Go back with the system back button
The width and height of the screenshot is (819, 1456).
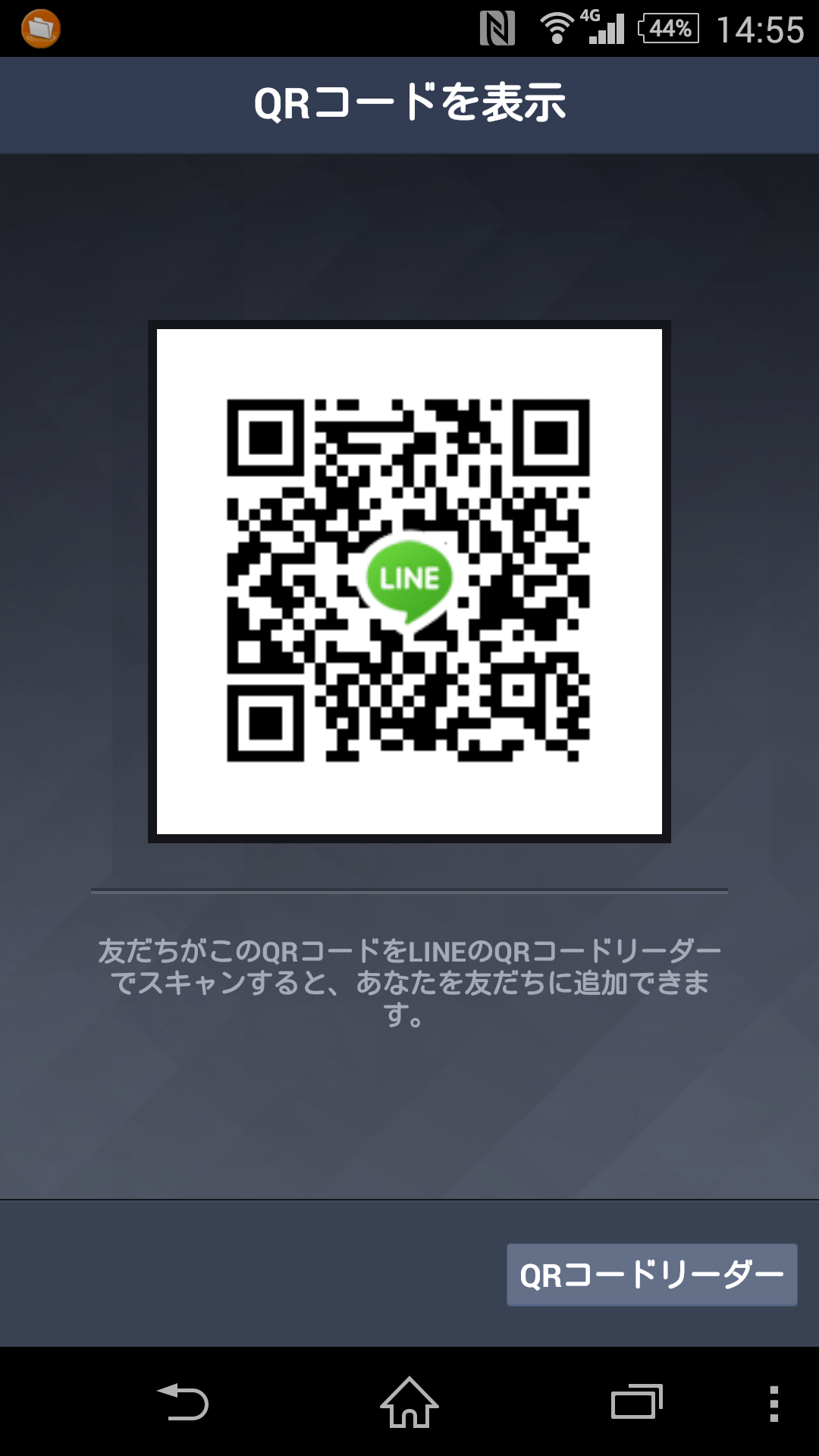pos(183,1401)
